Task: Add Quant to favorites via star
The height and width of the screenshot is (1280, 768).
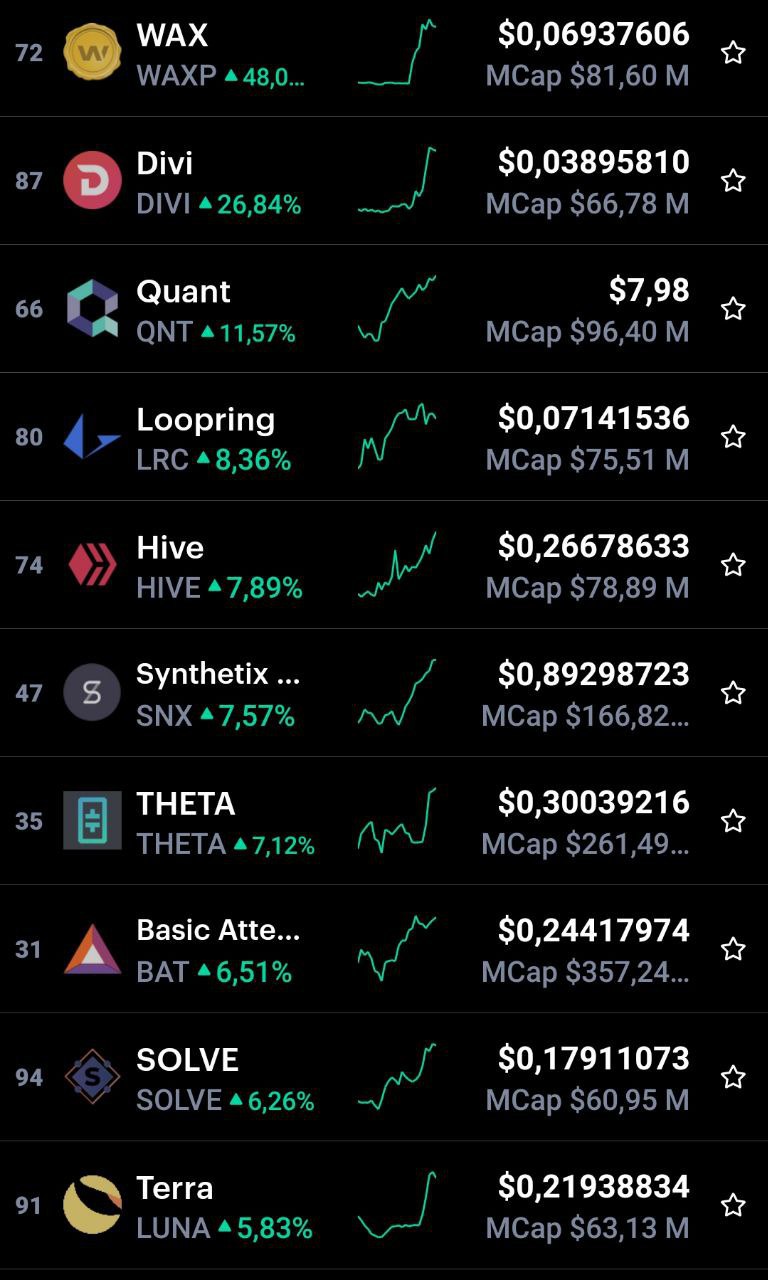Action: (x=733, y=309)
